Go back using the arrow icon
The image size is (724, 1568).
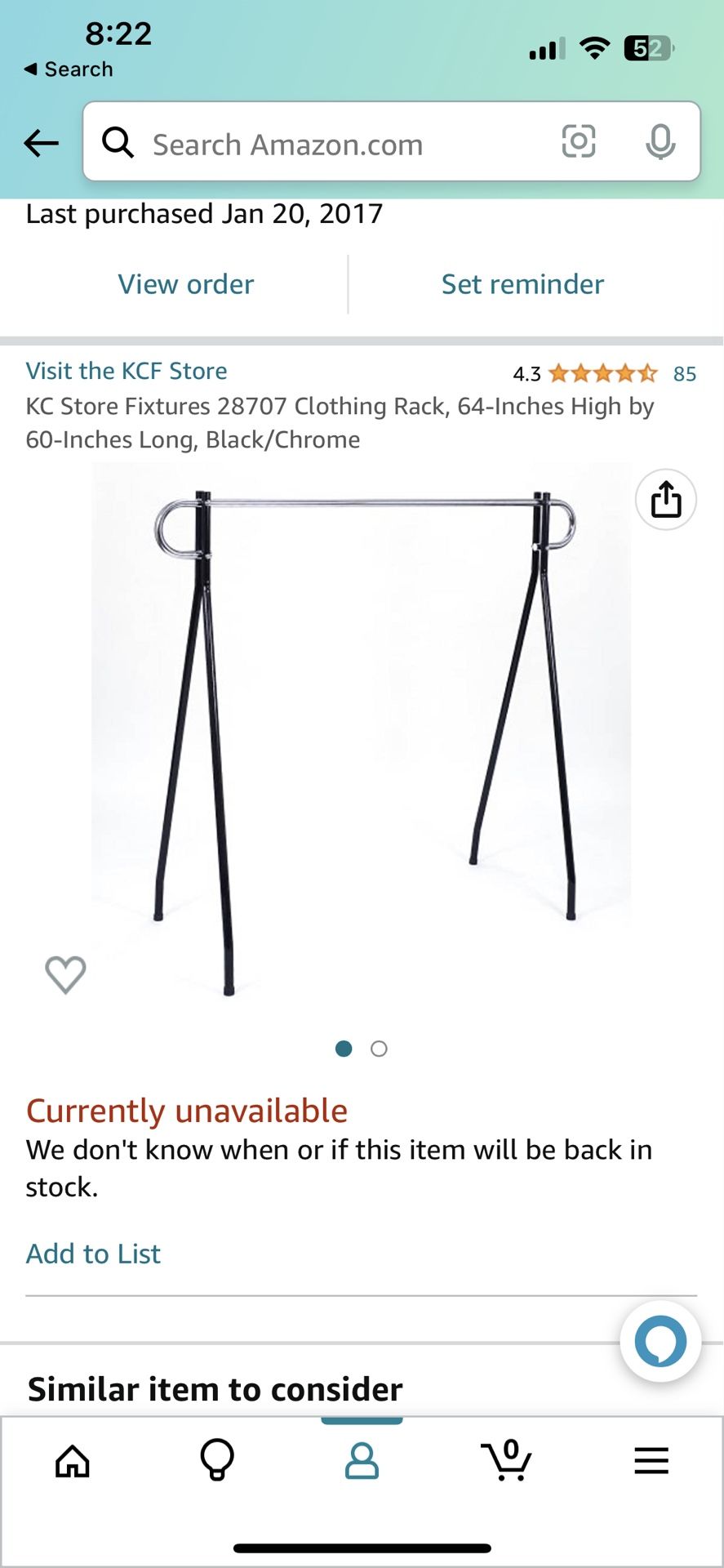(x=41, y=143)
